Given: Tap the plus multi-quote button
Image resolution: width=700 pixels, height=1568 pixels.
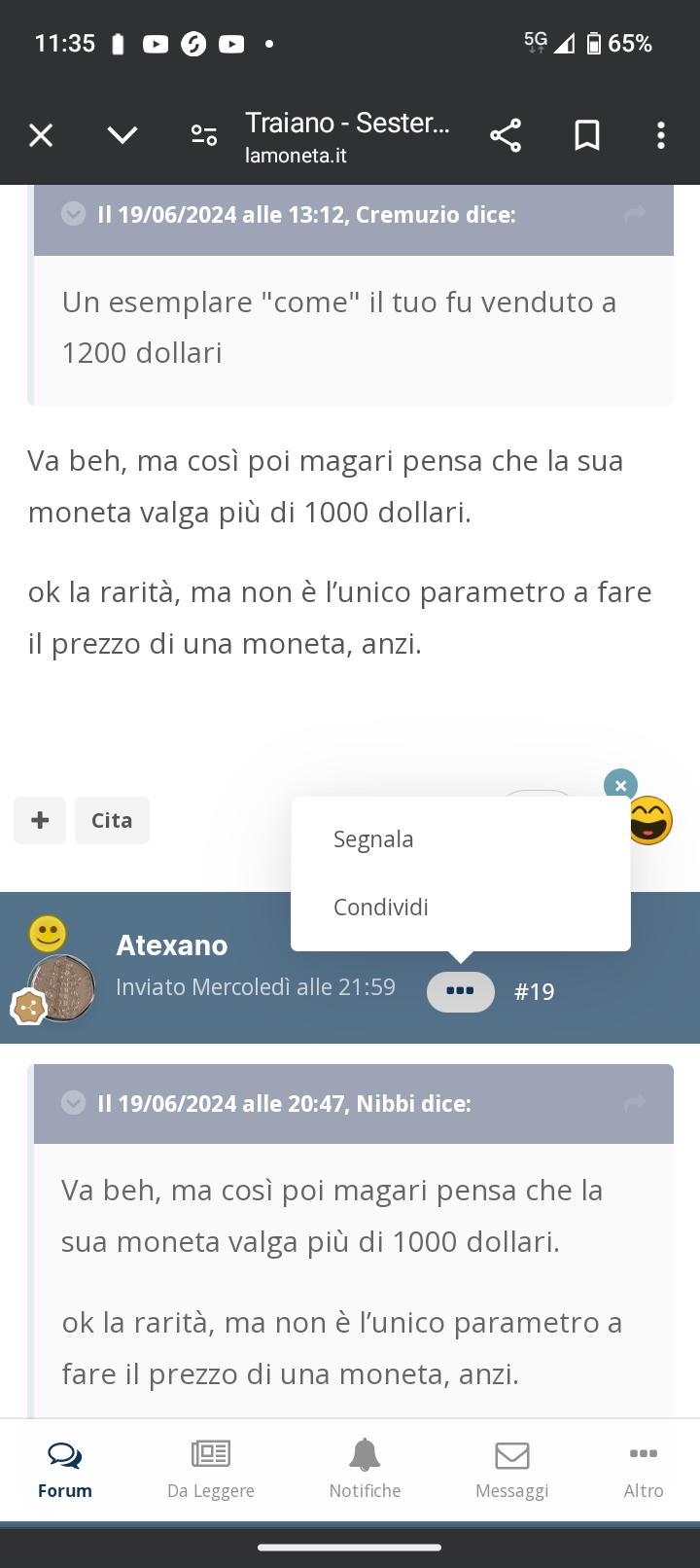Looking at the screenshot, I should [40, 820].
